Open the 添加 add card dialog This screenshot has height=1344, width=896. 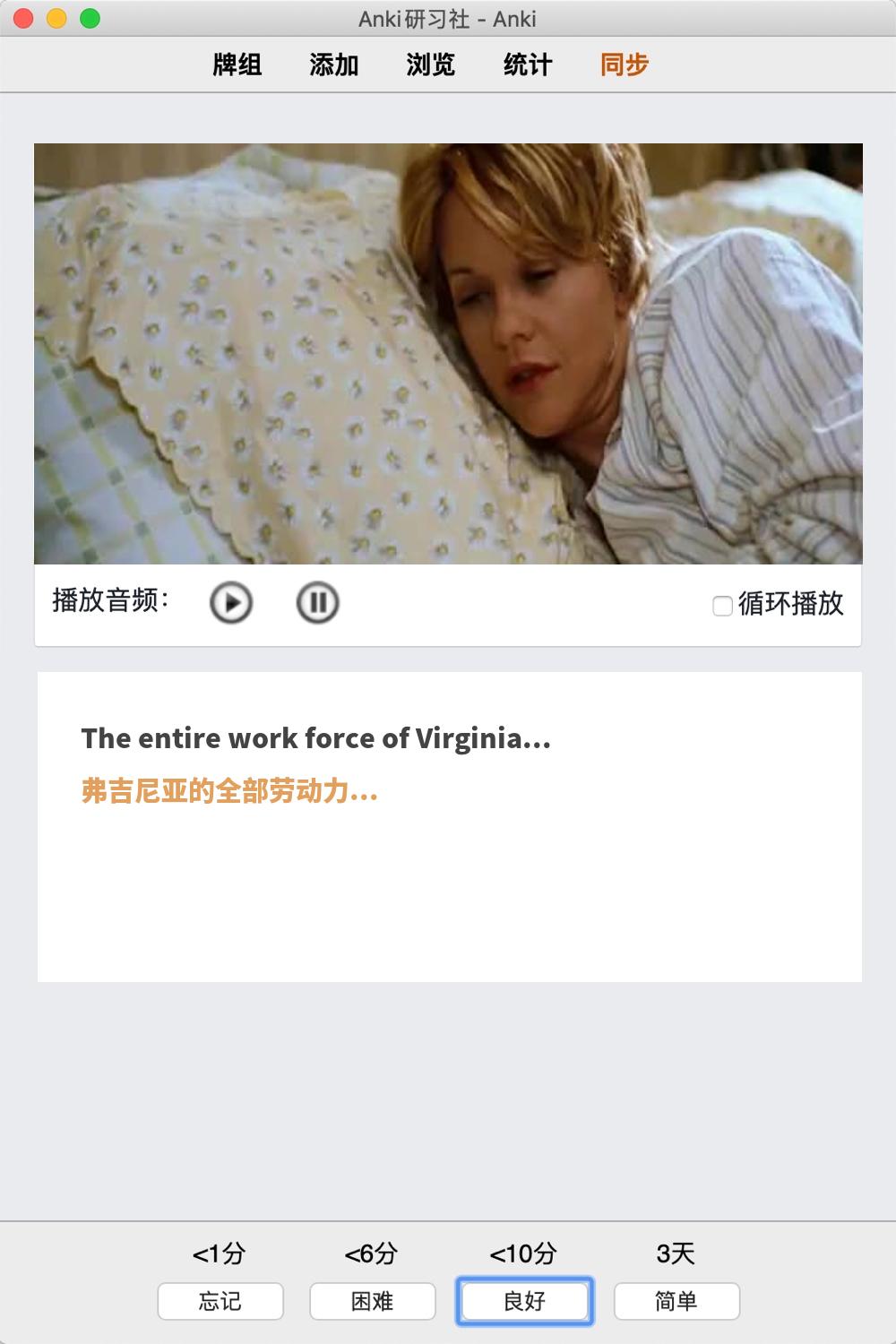[x=334, y=65]
